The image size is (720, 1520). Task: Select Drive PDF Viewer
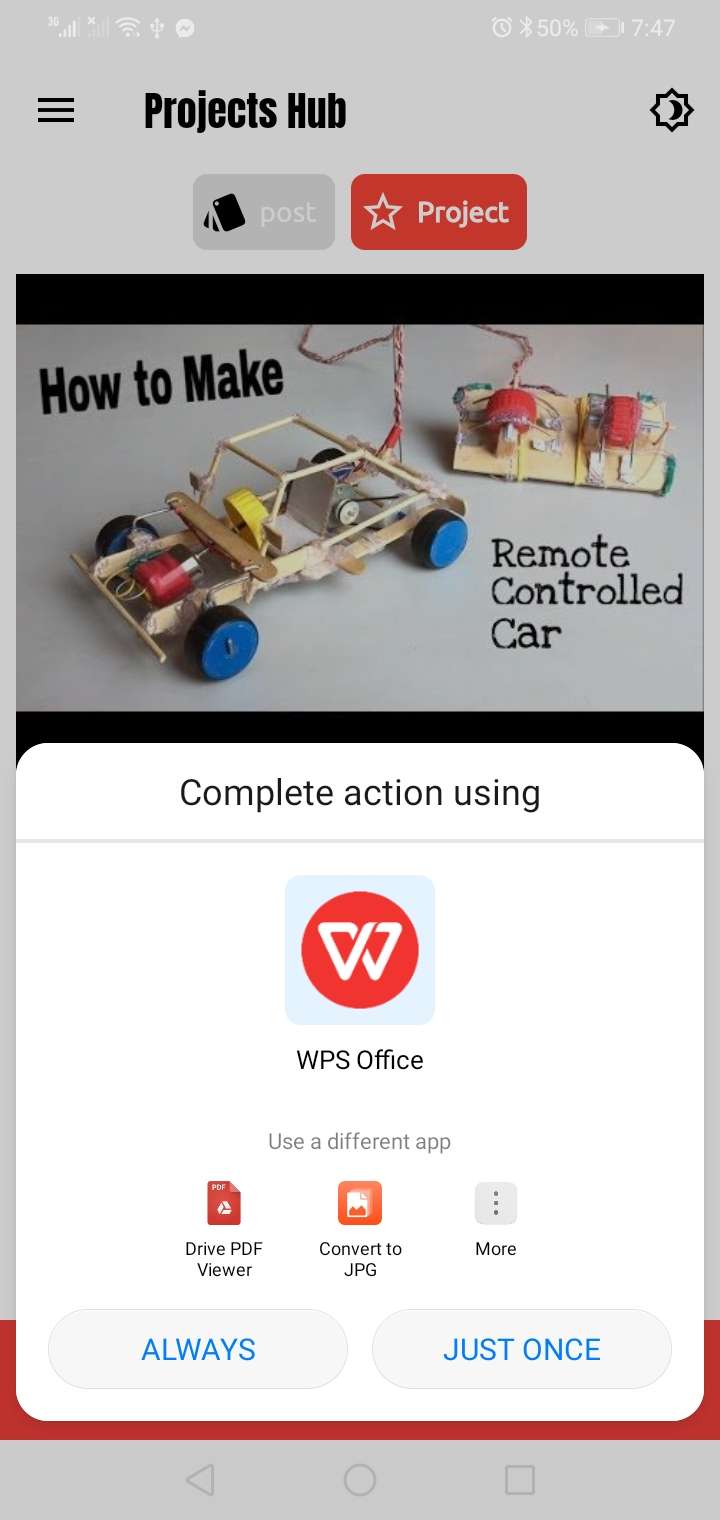(x=224, y=1230)
